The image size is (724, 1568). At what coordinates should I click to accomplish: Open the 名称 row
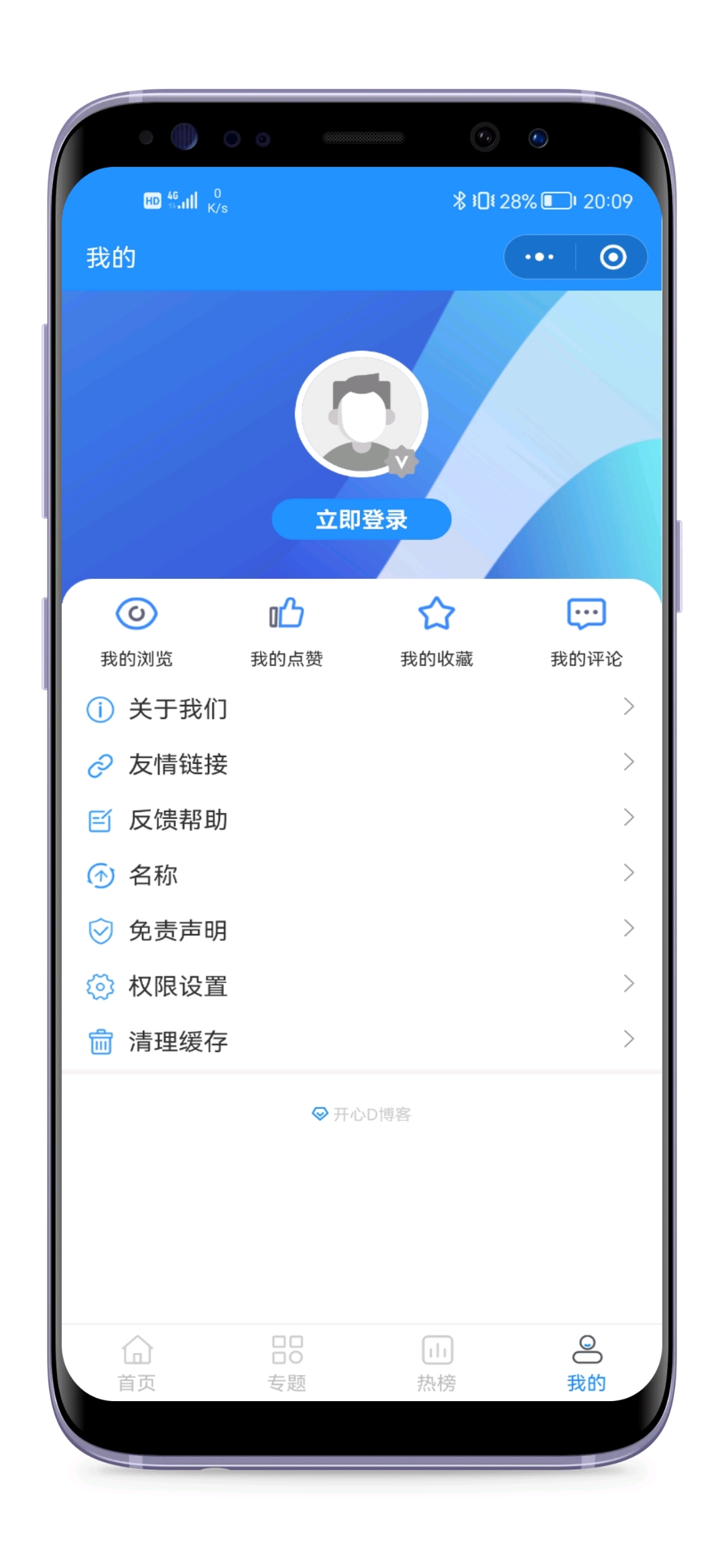[361, 874]
